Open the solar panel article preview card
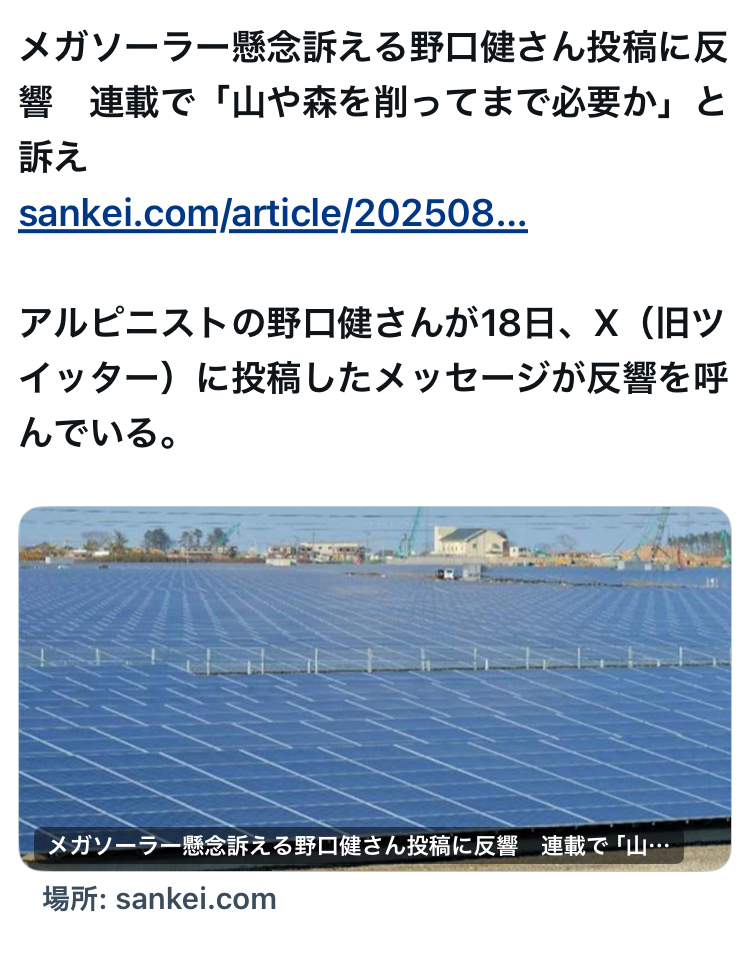 [375, 688]
